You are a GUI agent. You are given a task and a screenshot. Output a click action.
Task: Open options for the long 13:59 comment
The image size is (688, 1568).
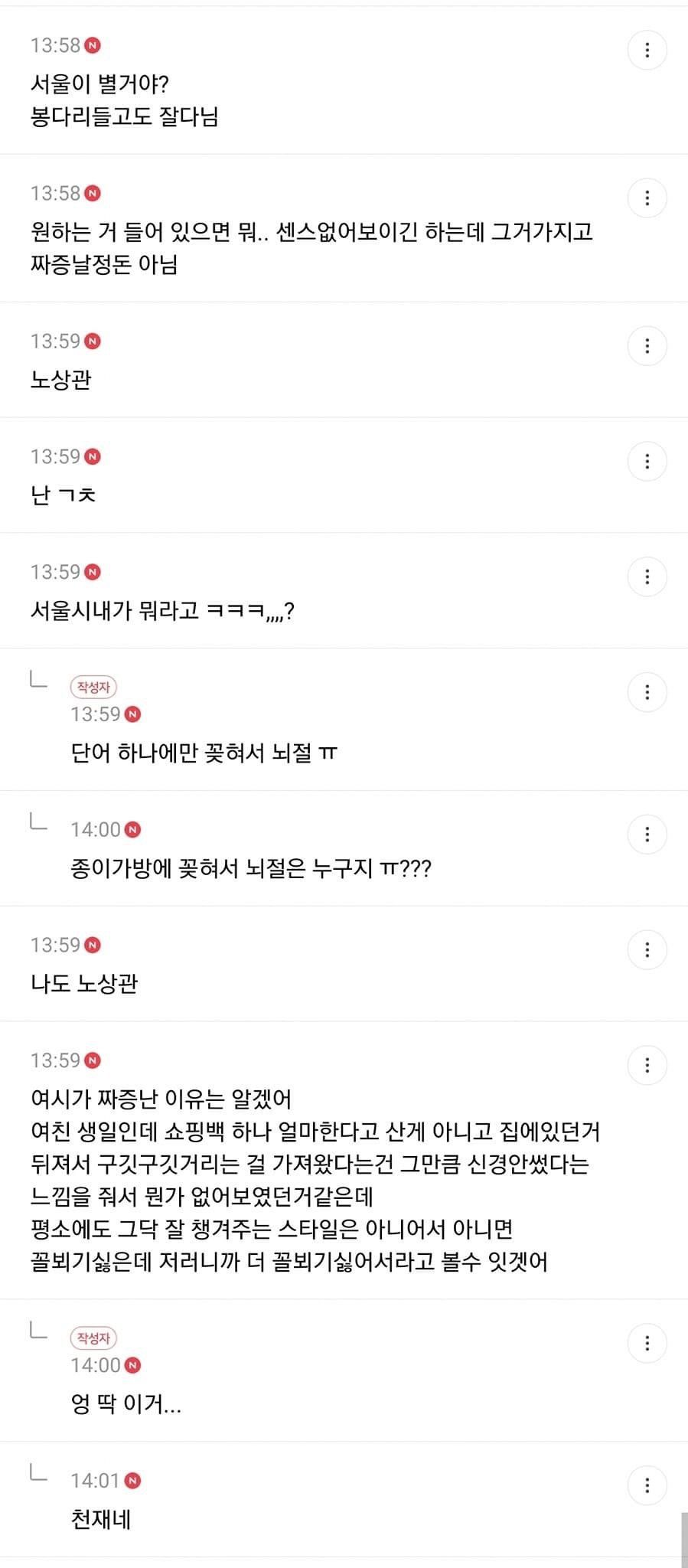click(x=647, y=1063)
